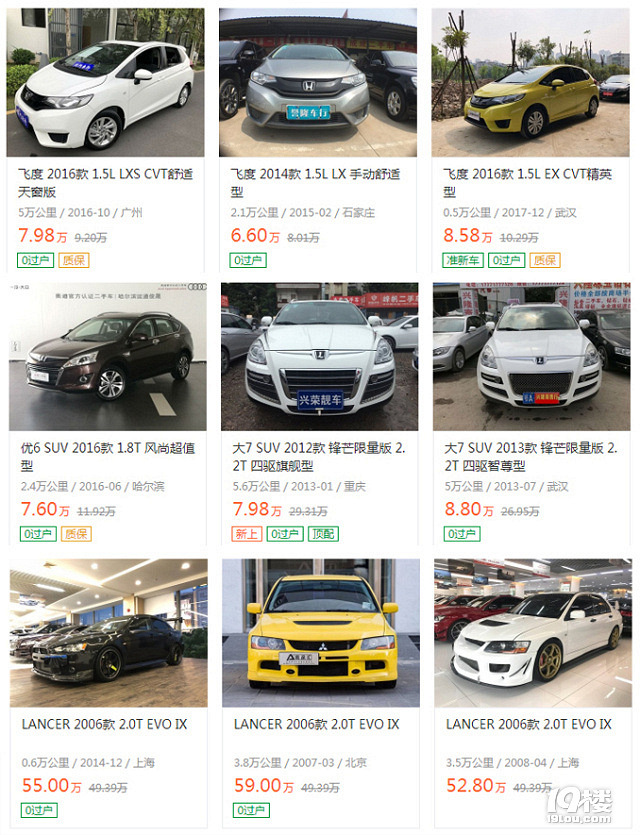640x835 pixels.
Task: Open the 飞度 2016款 LXS CVT listing from 广州
Action: (105, 182)
